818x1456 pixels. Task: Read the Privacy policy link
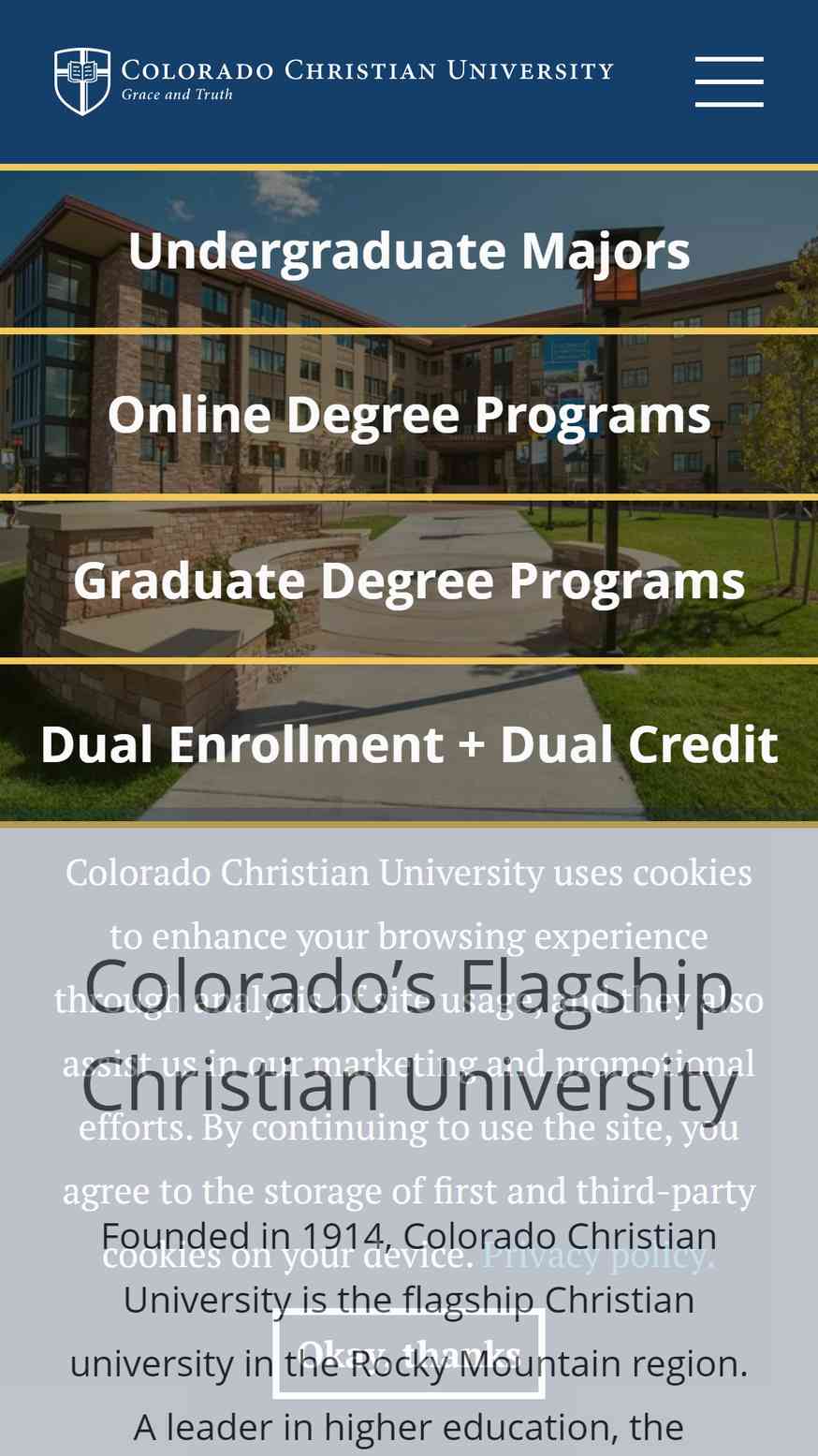tap(598, 1255)
